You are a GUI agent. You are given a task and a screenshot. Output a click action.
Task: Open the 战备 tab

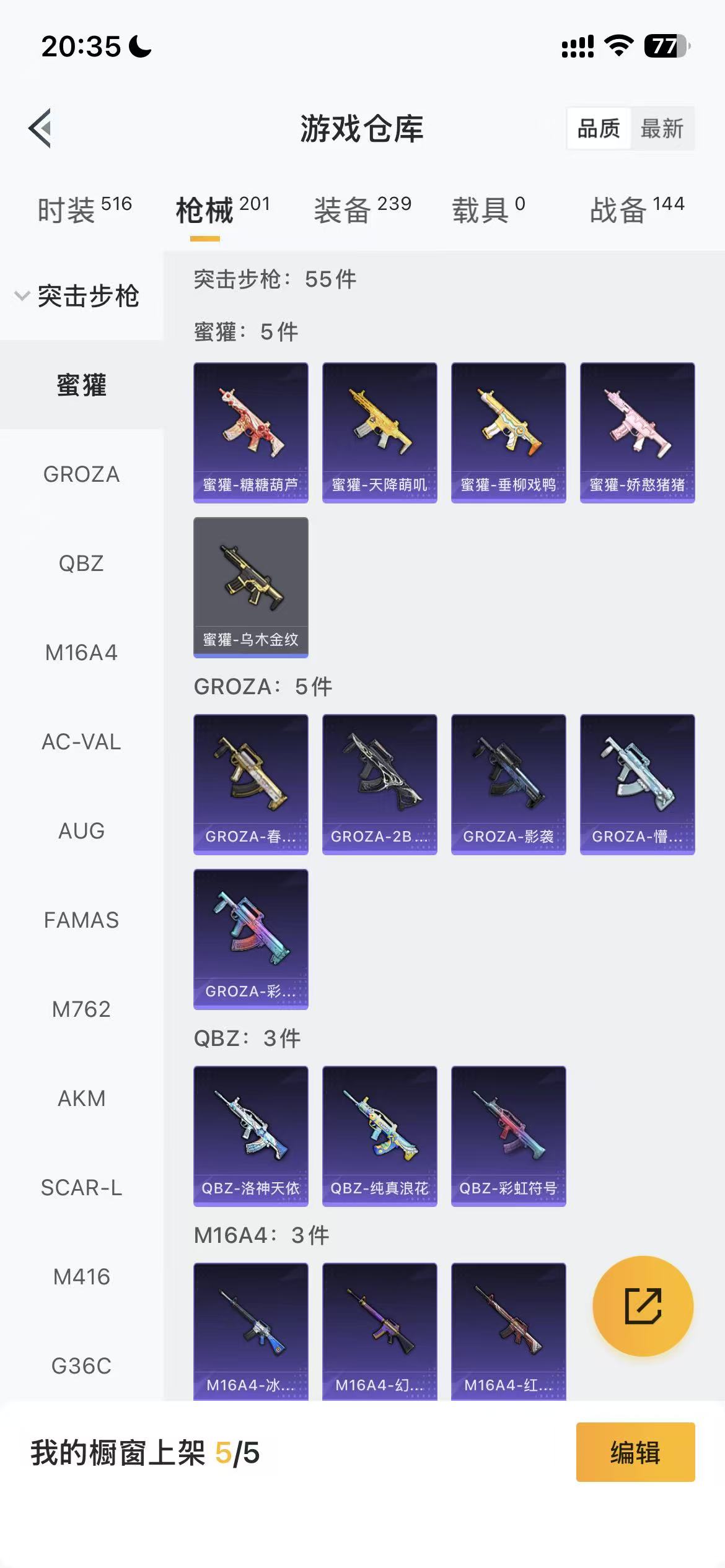coord(637,209)
